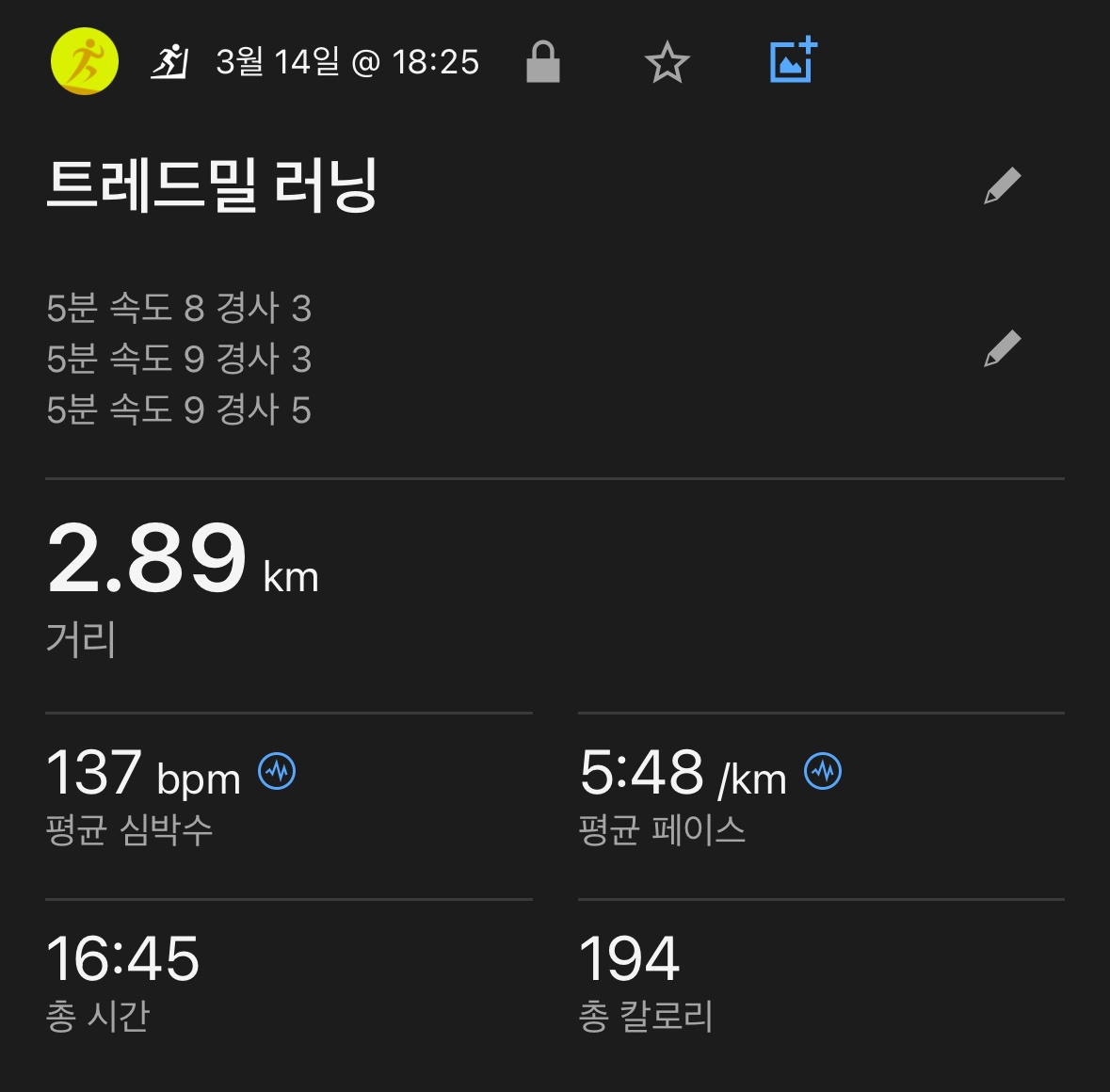
Task: Open pace info icon next to 5:48 /km
Action: coord(823,772)
